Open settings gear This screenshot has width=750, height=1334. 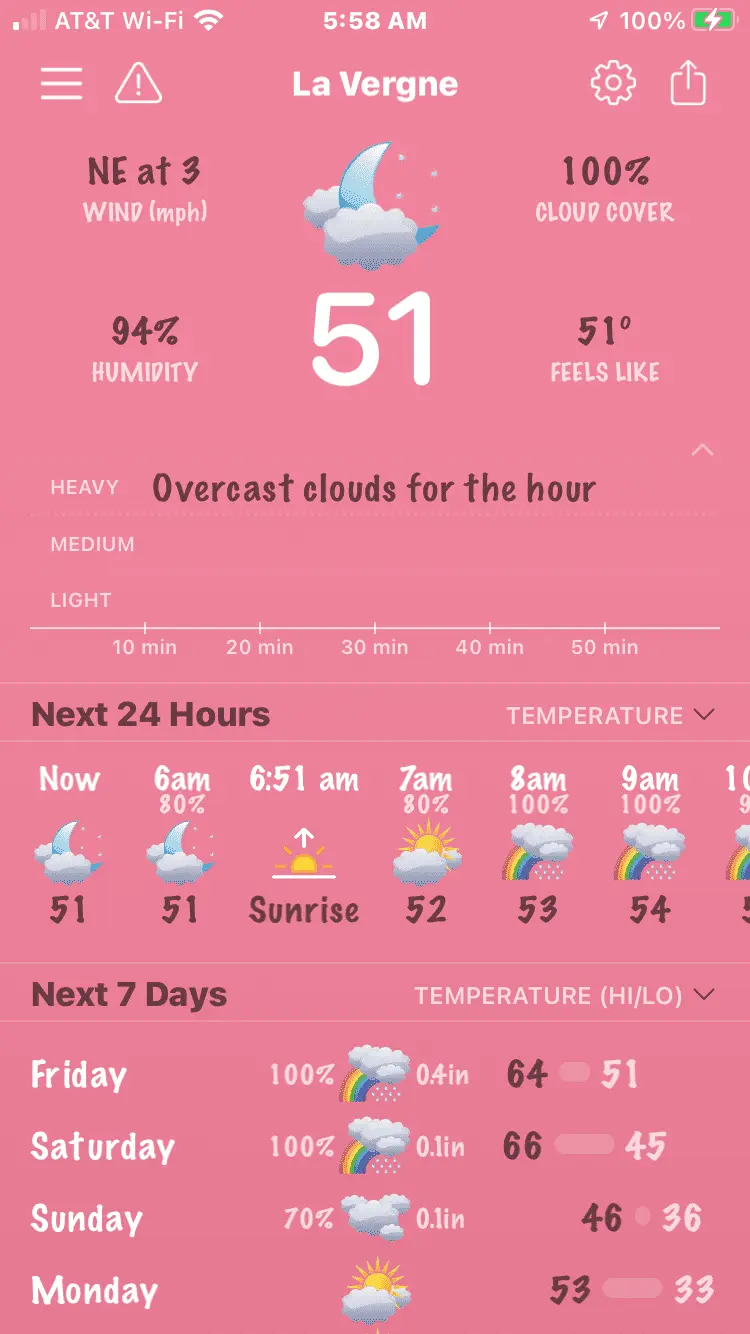613,84
